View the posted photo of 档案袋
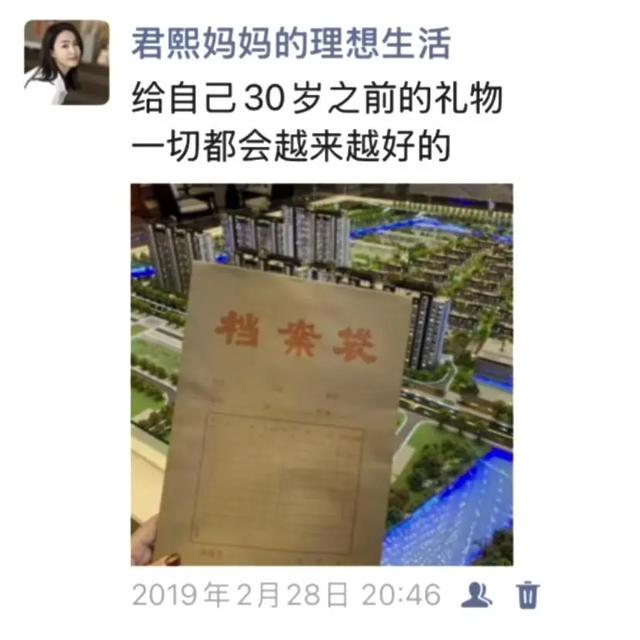The image size is (640, 640). (321, 374)
